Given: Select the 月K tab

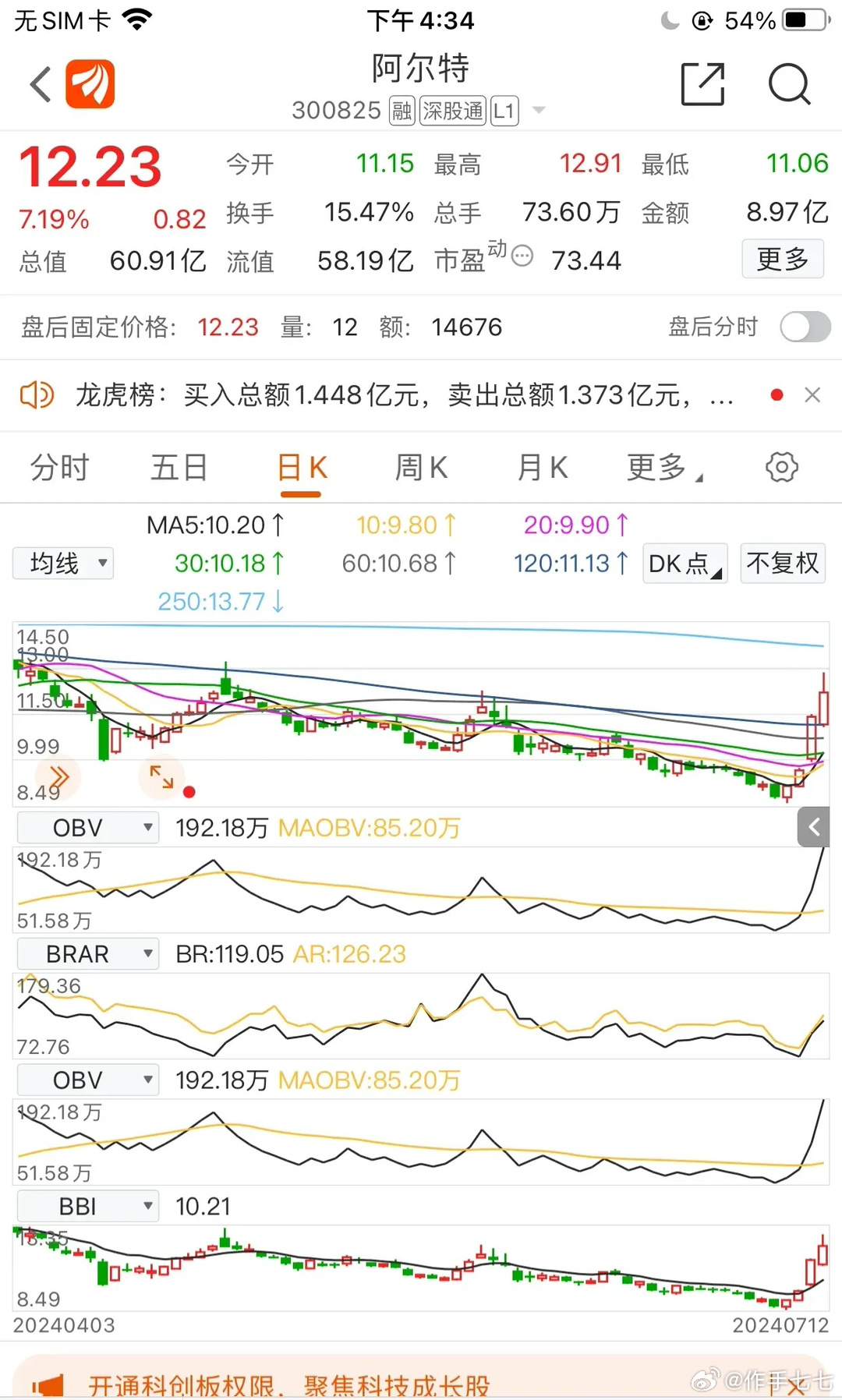Looking at the screenshot, I should click(x=542, y=468).
